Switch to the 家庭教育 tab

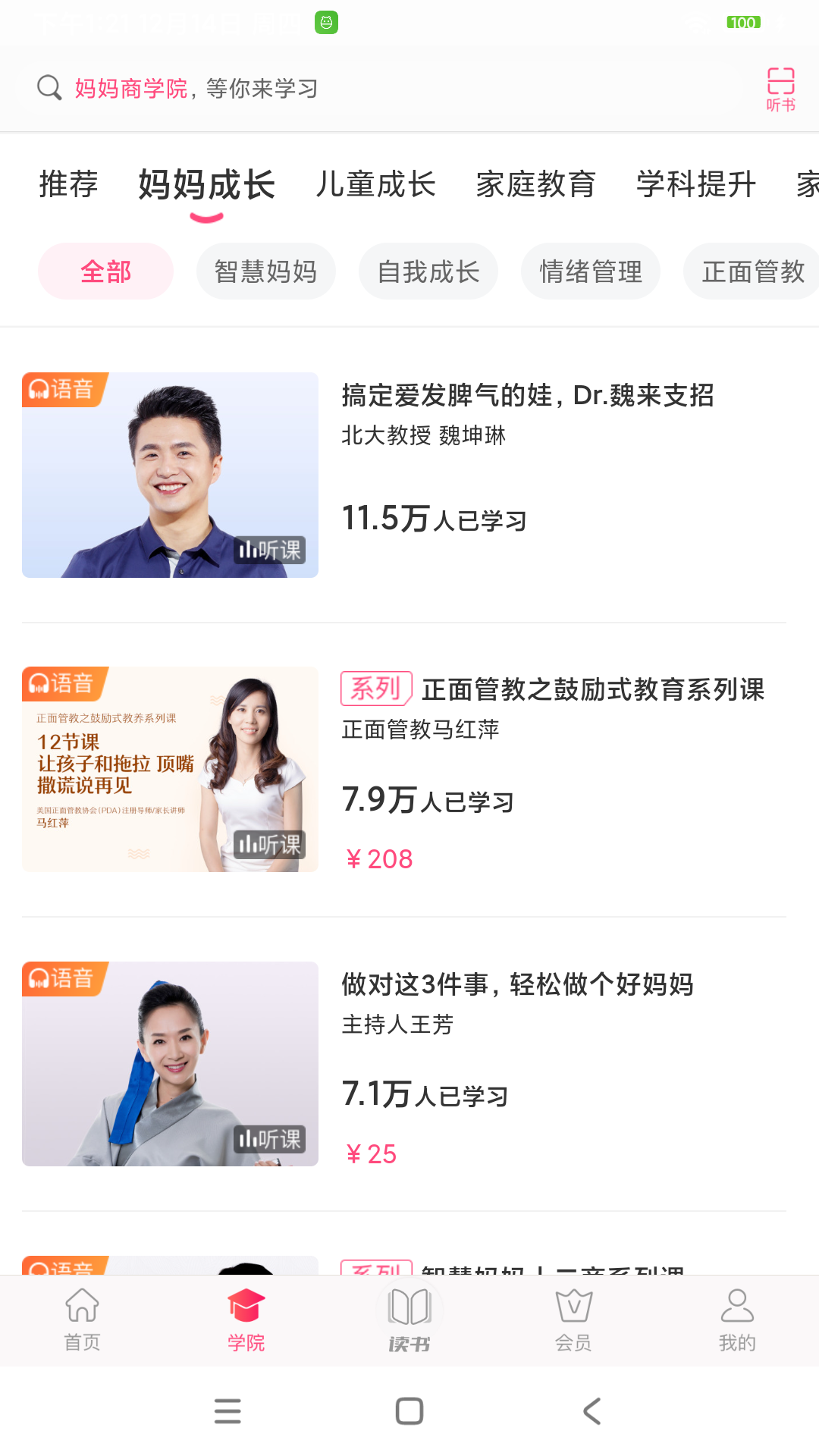point(535,184)
